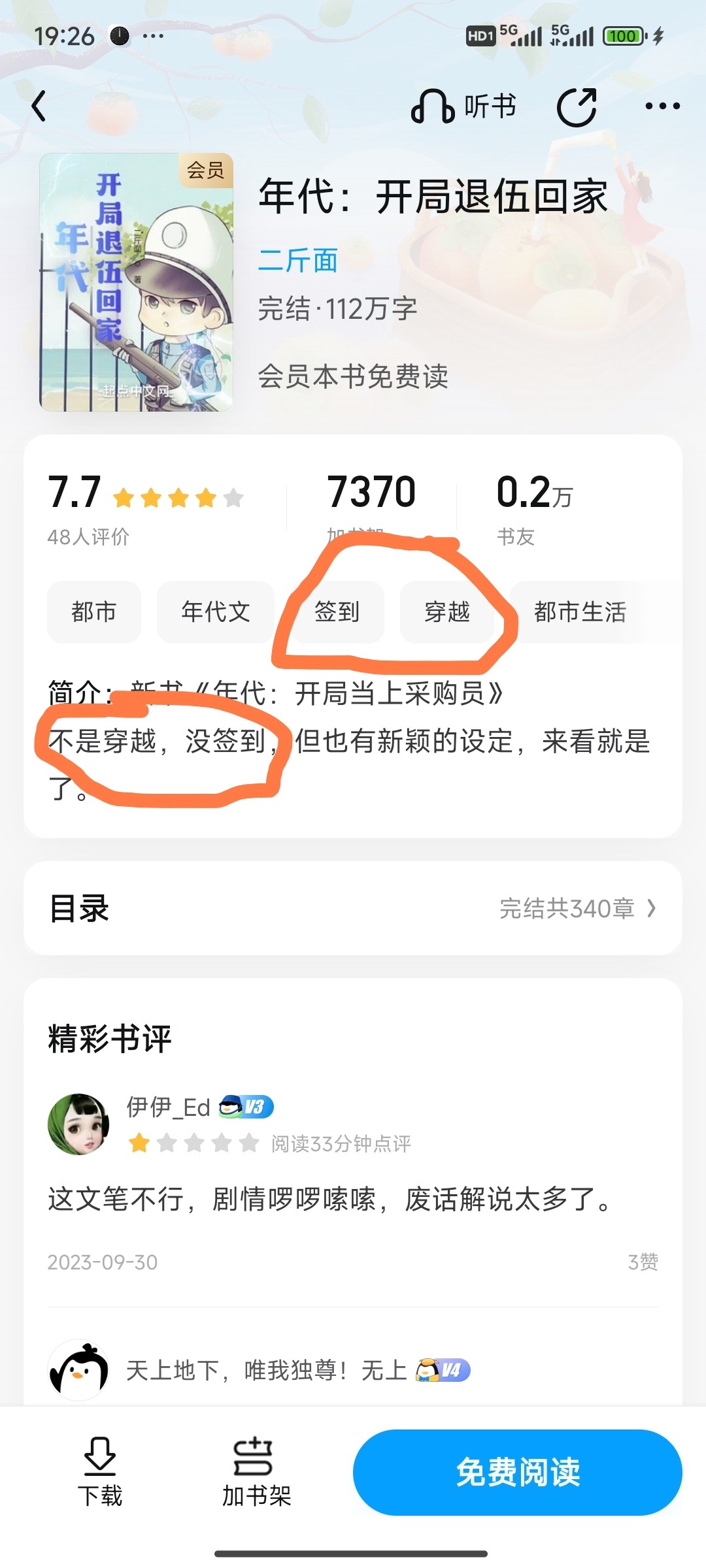Share this book
The image size is (706, 1568).
[577, 106]
